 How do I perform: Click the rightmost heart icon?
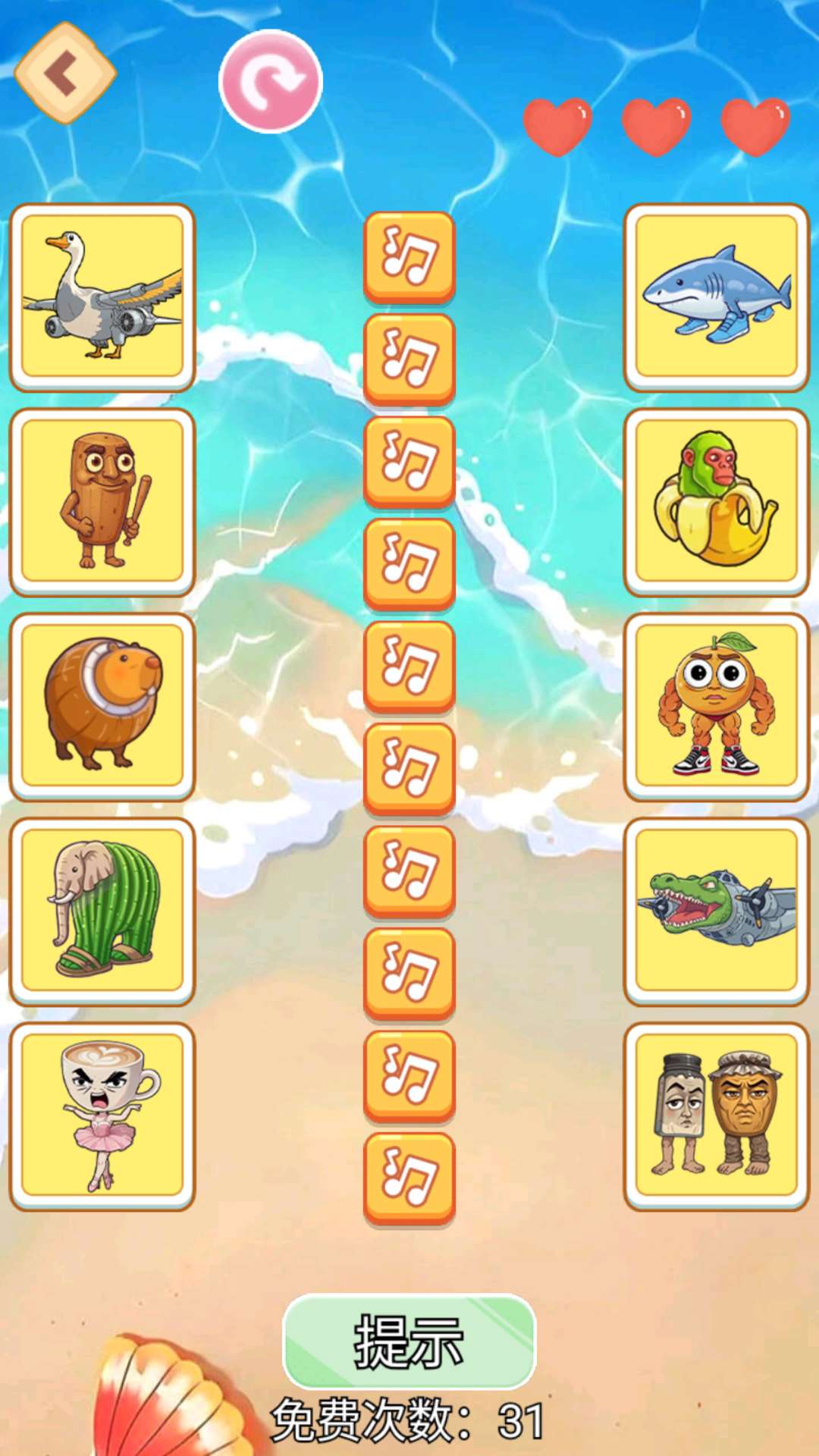pos(758,121)
